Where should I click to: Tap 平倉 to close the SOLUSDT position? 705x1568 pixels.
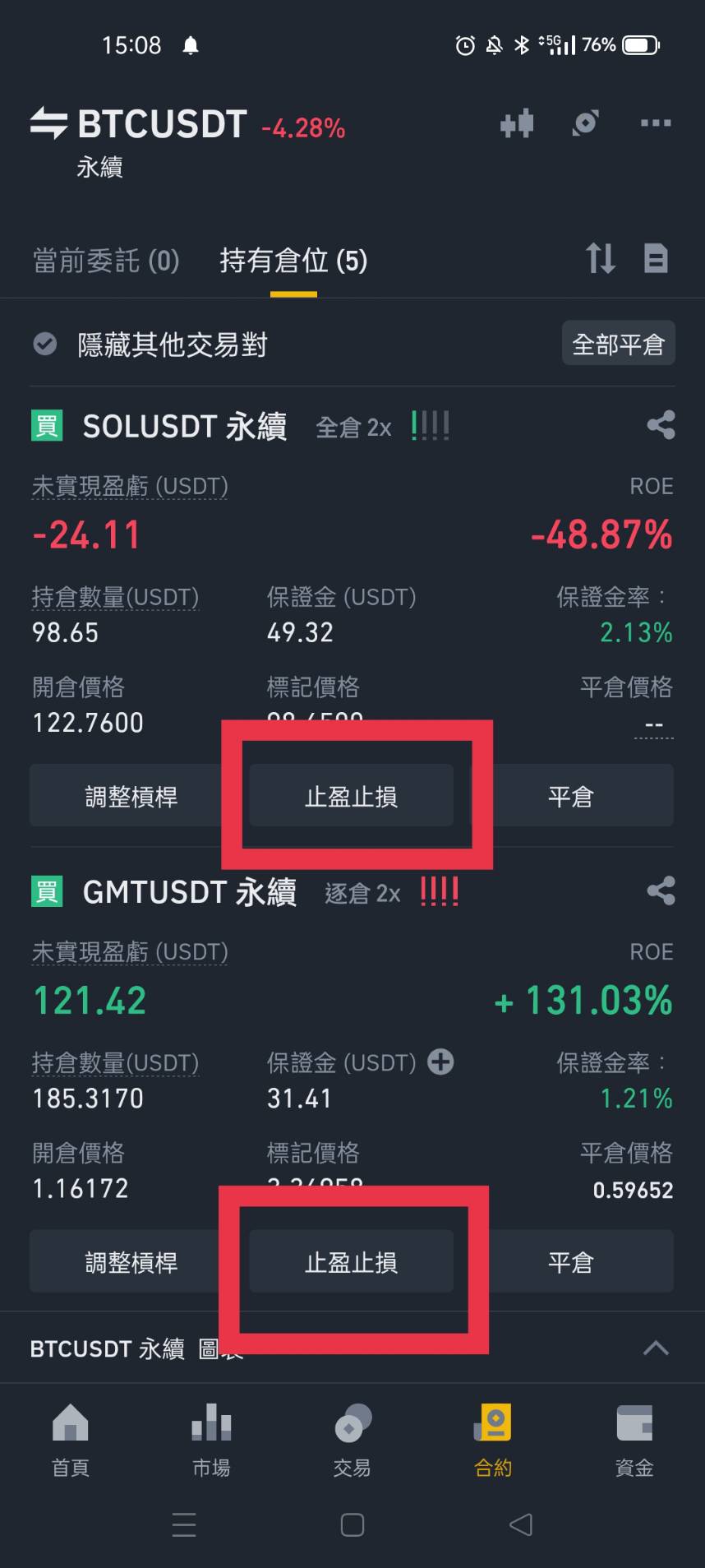(571, 796)
